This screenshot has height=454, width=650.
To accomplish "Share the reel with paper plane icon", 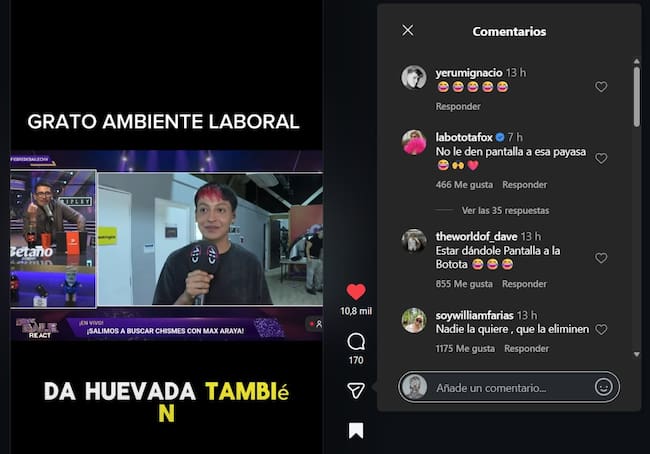I will [356, 390].
